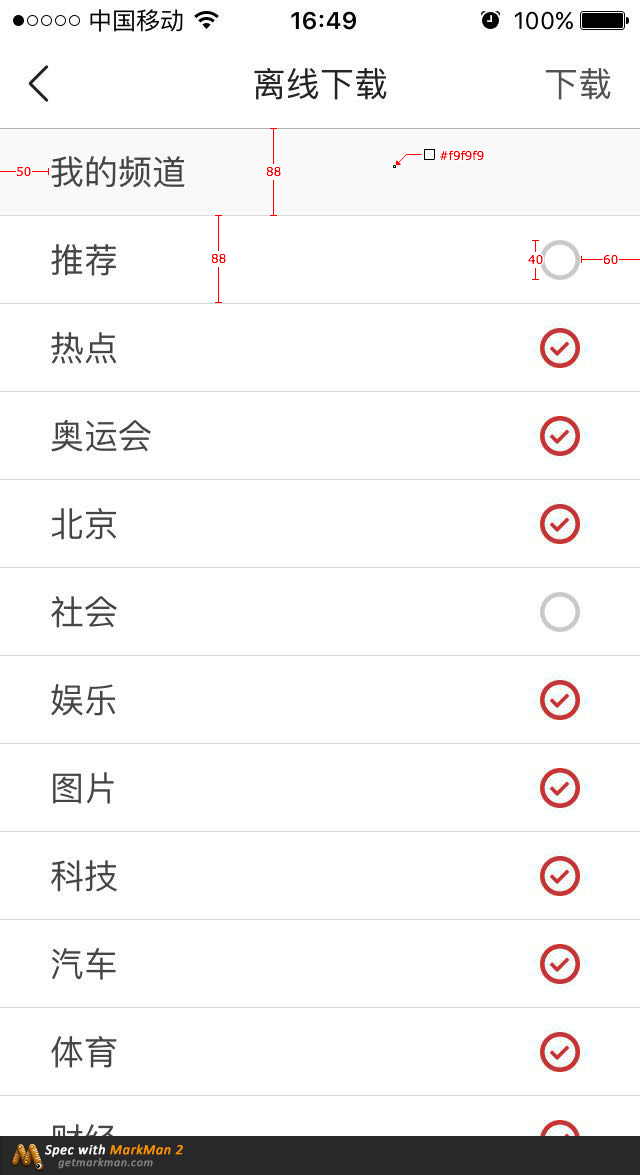Go back from the 离线下载 page
Screen dimensions: 640x1175
tap(39, 84)
